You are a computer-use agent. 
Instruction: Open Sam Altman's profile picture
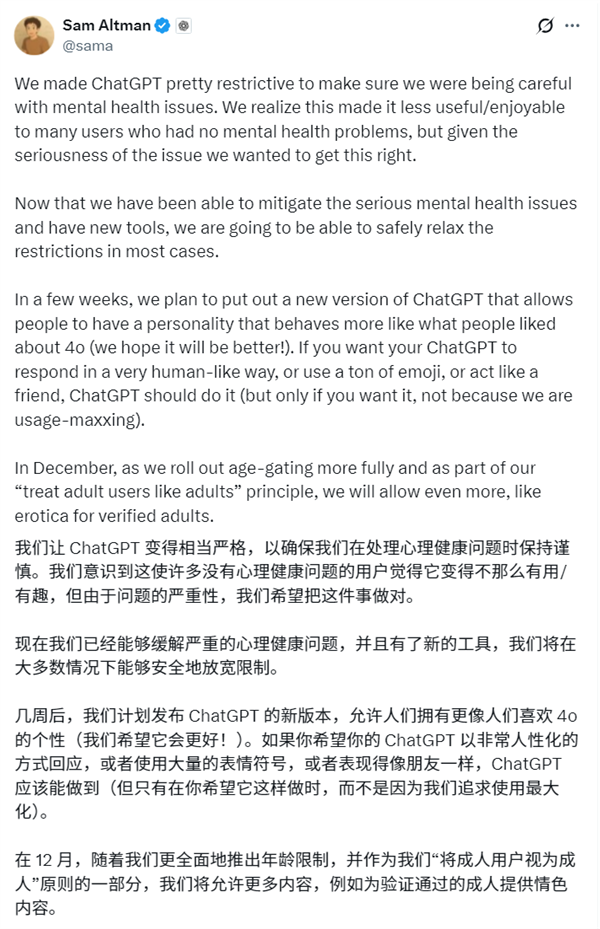click(x=33, y=35)
